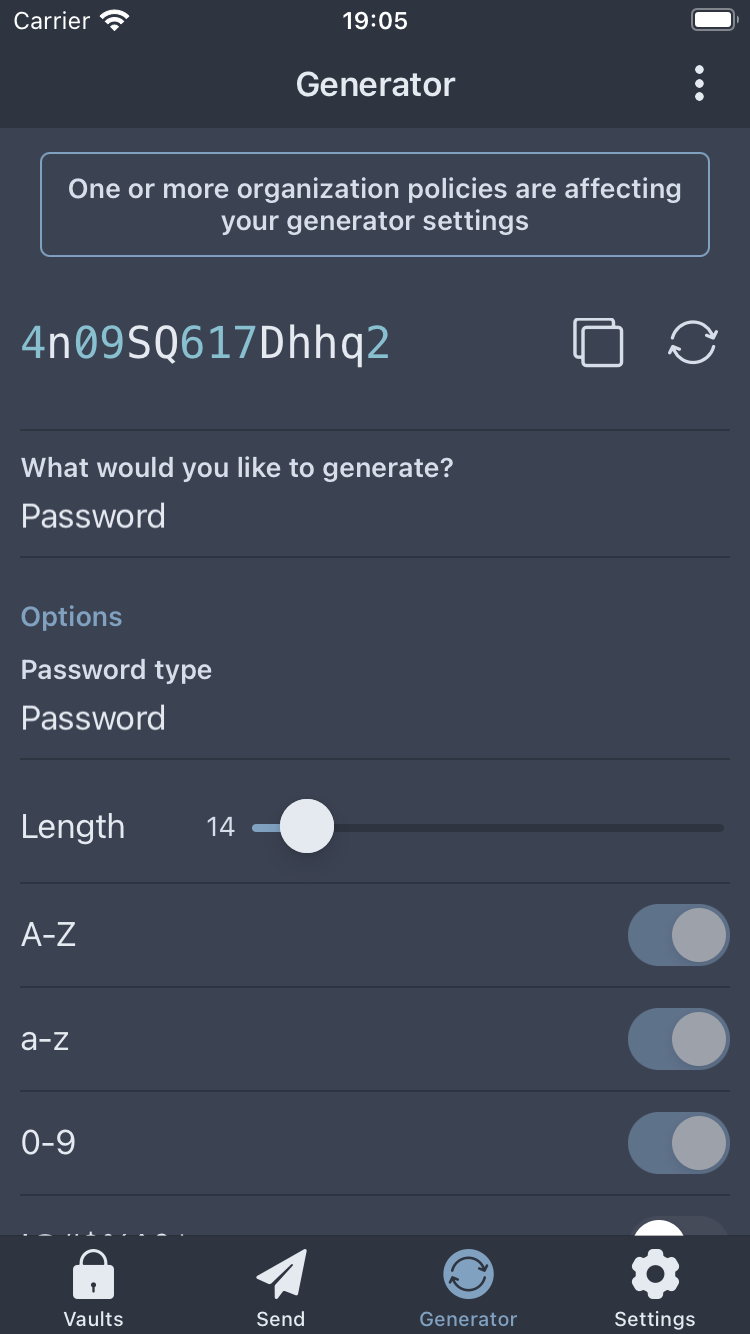Toggle the 0-9 digits switch

click(x=678, y=1143)
